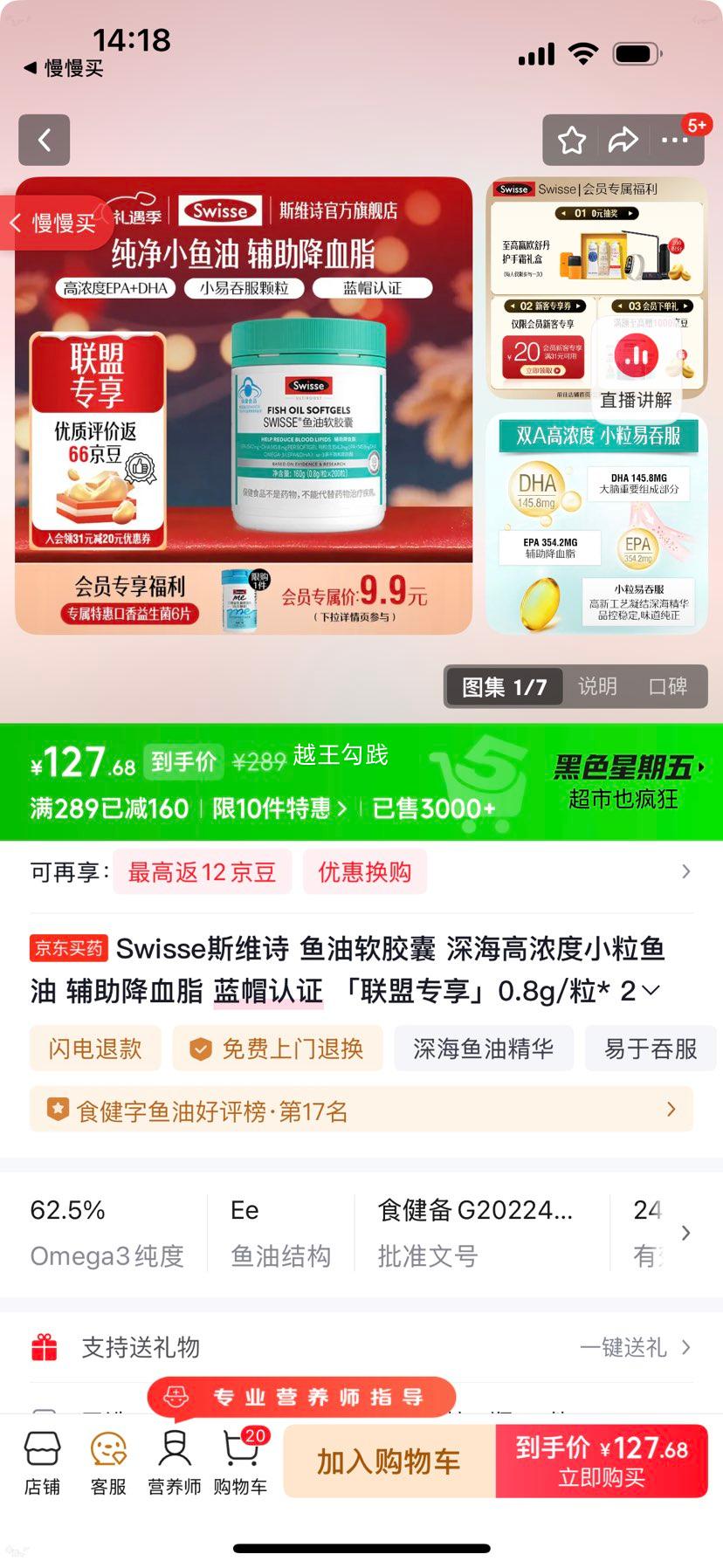Star this product as a favorite
The image size is (723, 1568).
coord(572,139)
